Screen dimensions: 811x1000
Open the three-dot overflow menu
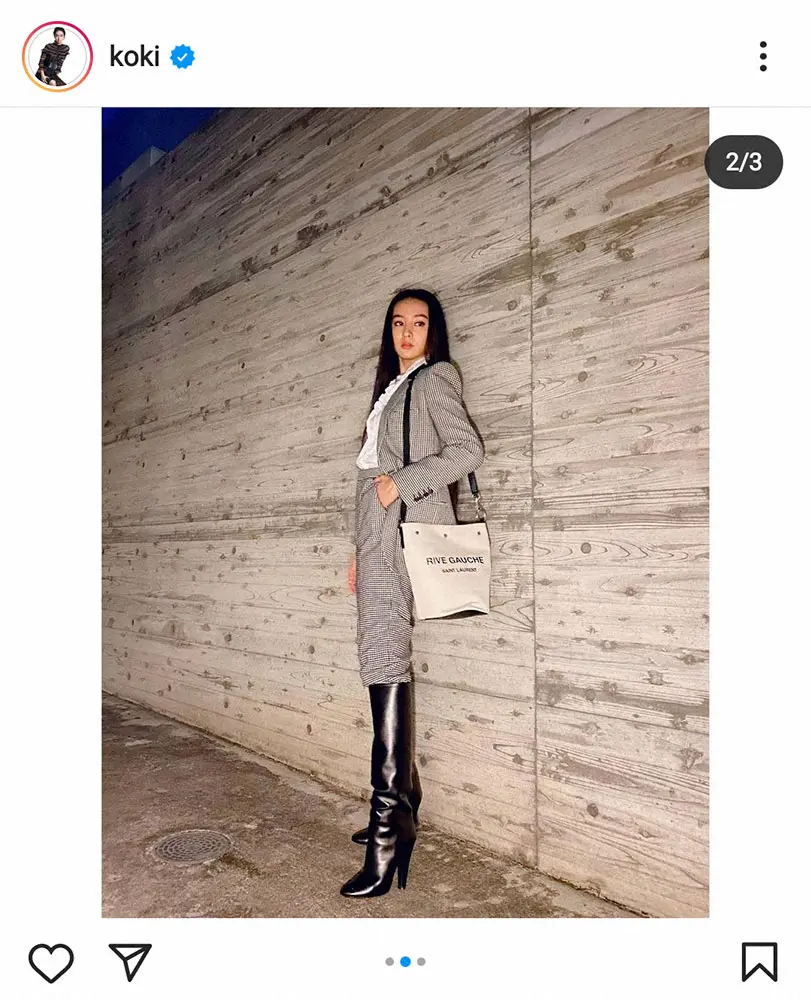[x=762, y=57]
